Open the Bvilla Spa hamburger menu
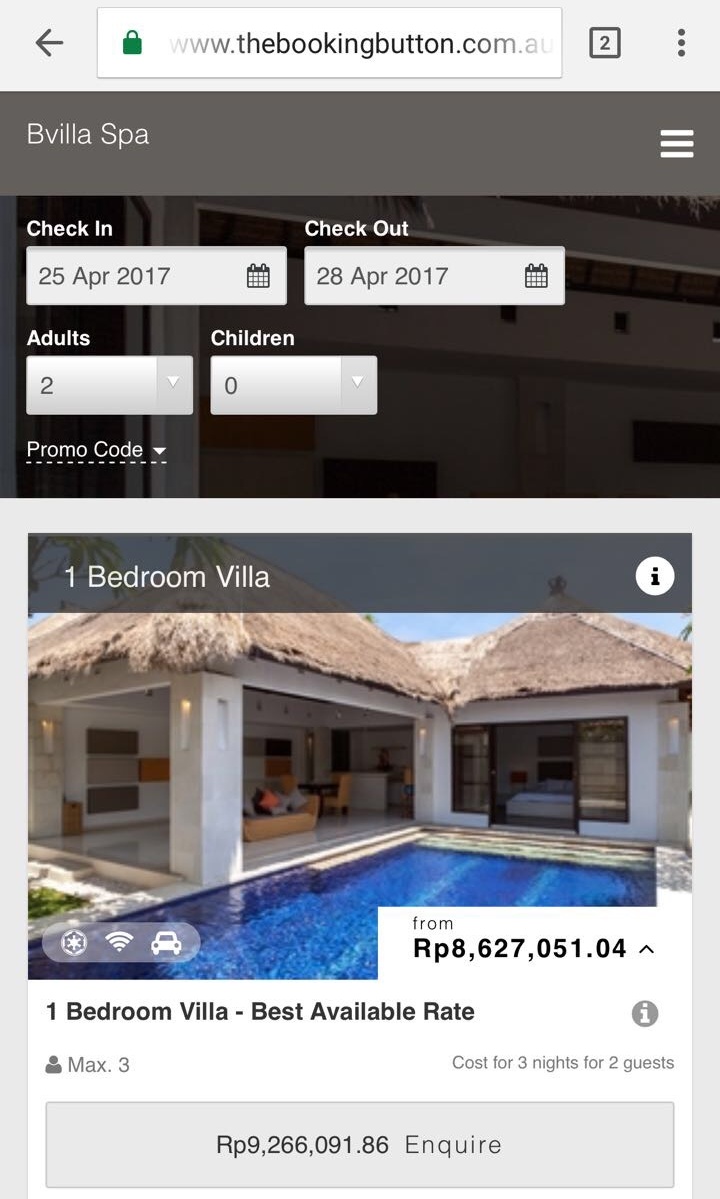720x1199 pixels. (677, 143)
